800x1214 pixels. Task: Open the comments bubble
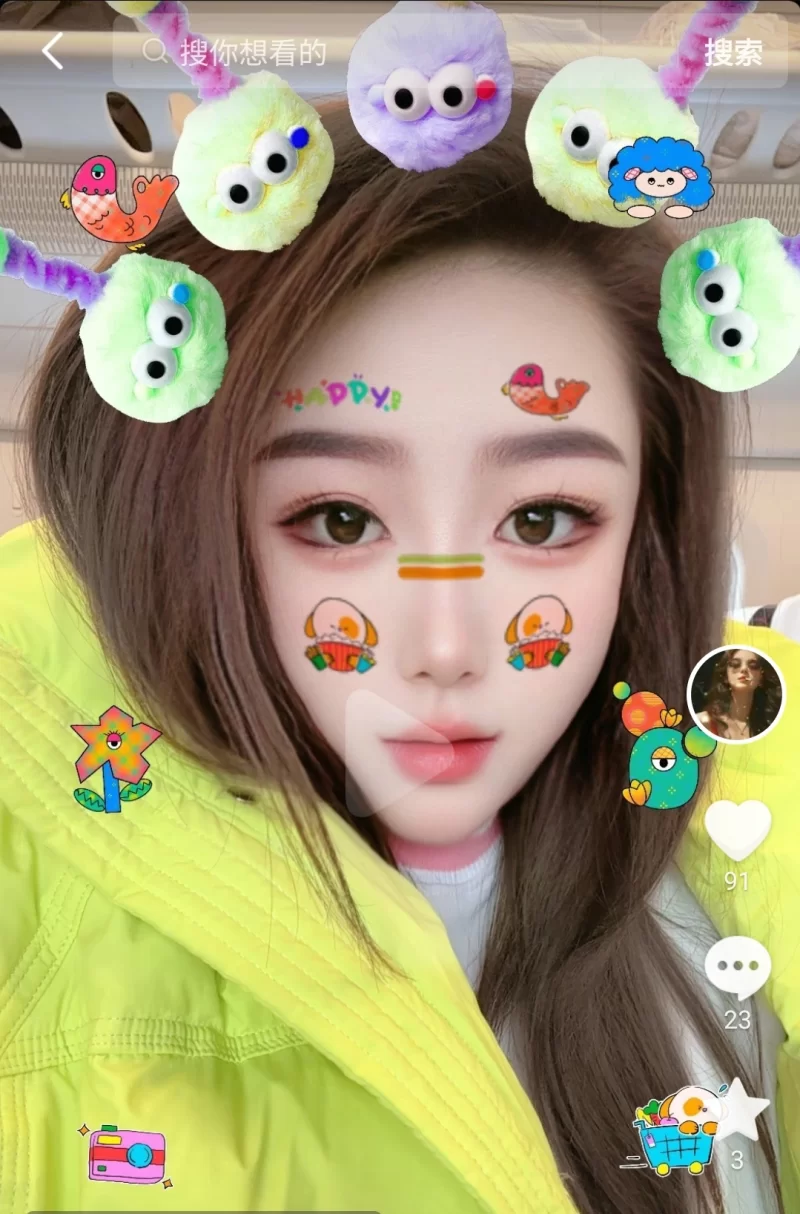click(737, 968)
